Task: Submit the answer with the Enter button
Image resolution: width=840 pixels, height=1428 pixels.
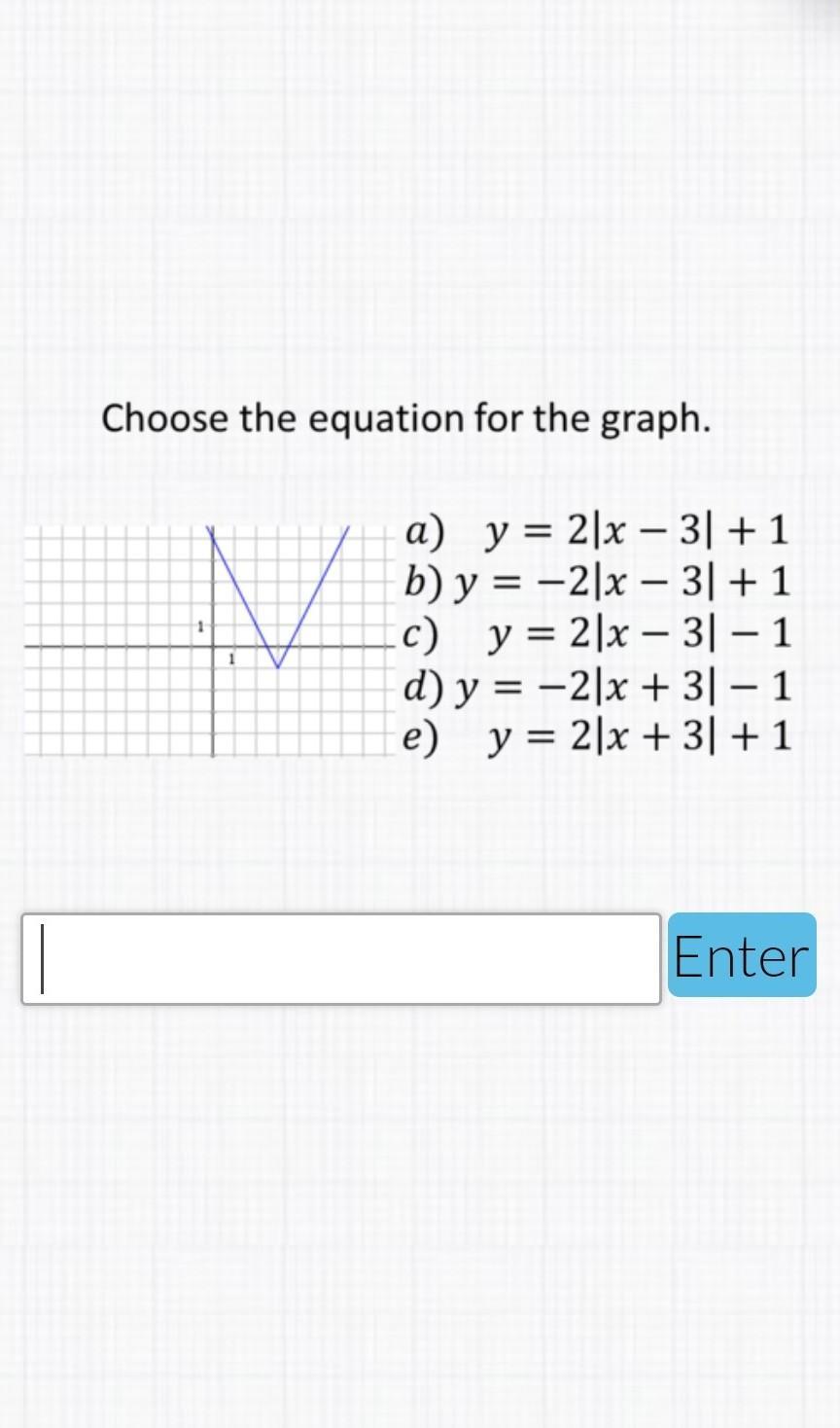Action: (742, 955)
